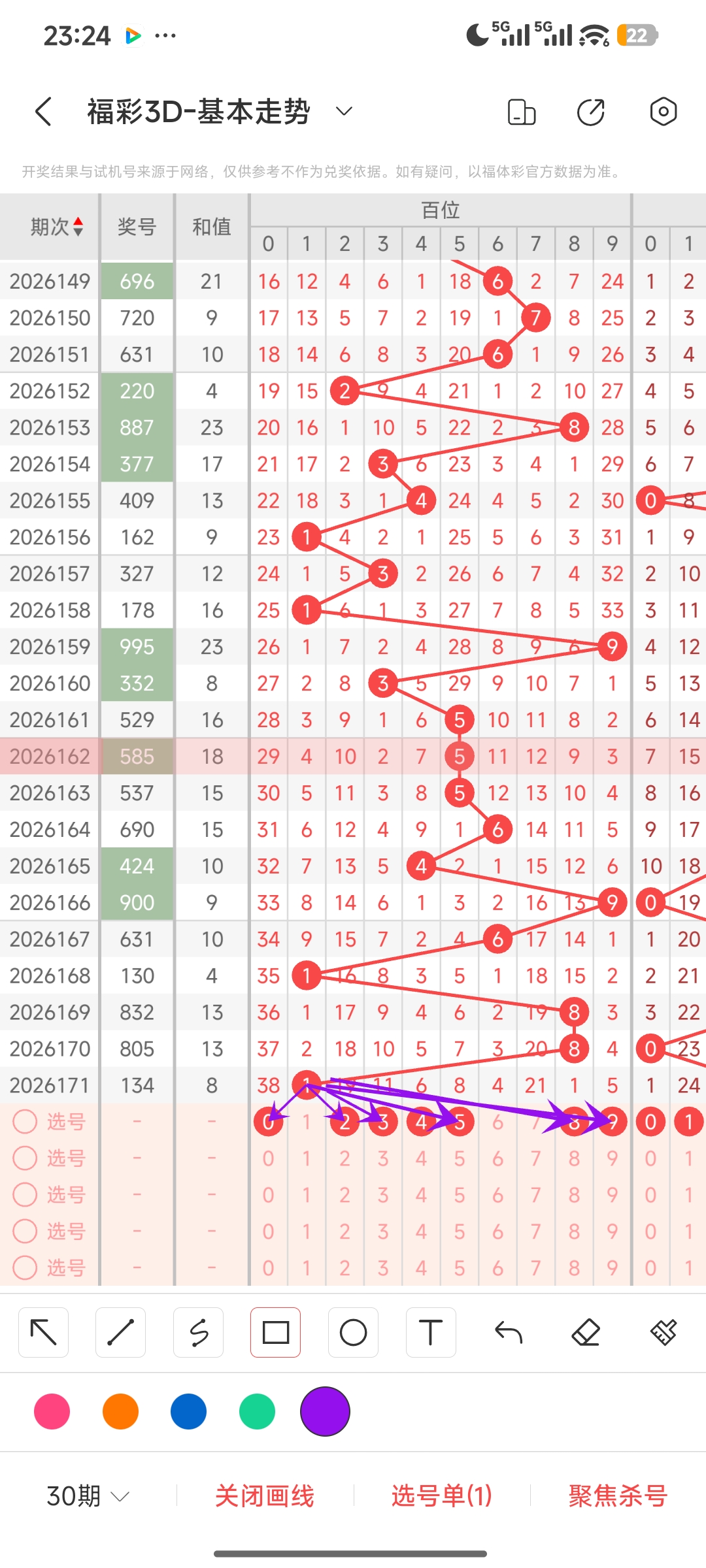Pick the blue color swatch
706x1568 pixels.
click(x=188, y=1411)
